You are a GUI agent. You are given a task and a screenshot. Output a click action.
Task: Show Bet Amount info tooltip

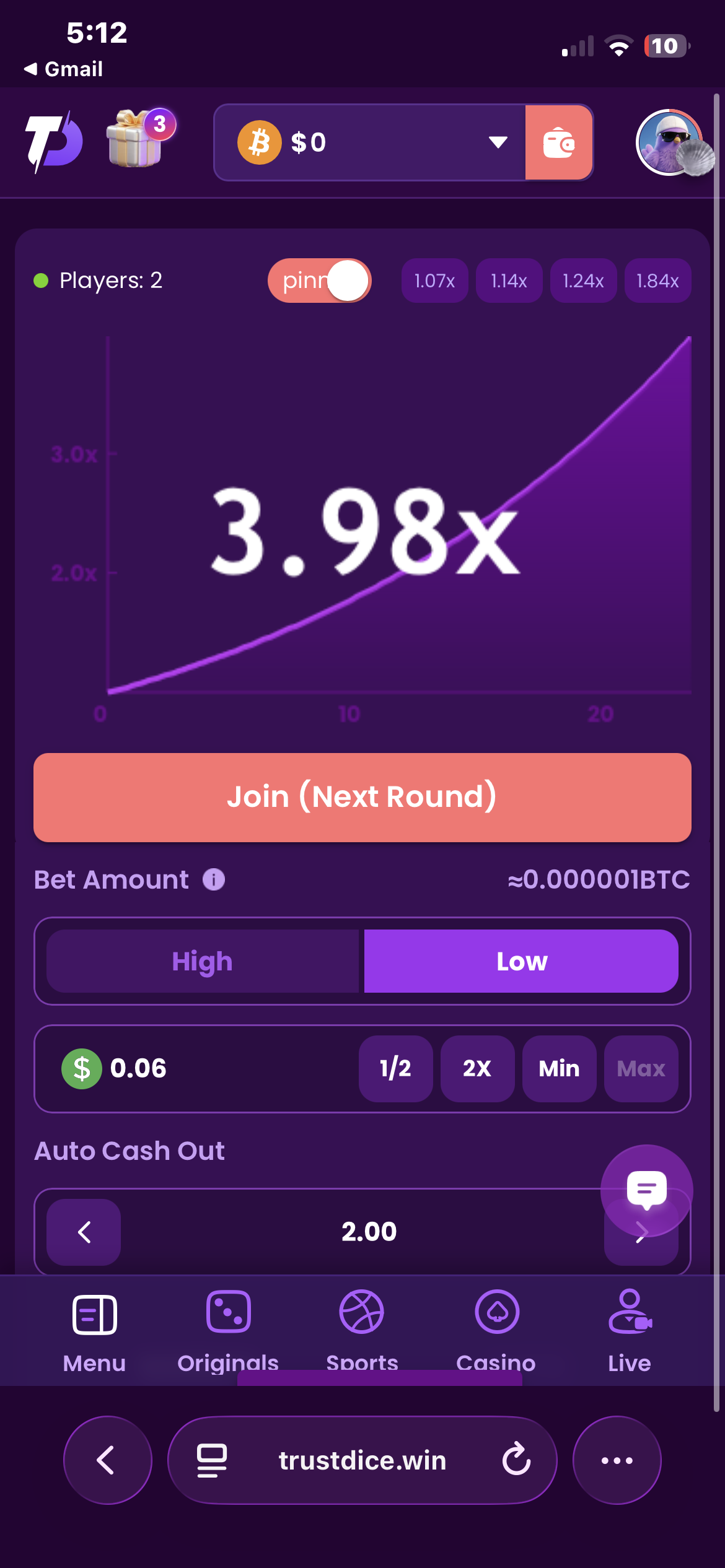coord(214,879)
